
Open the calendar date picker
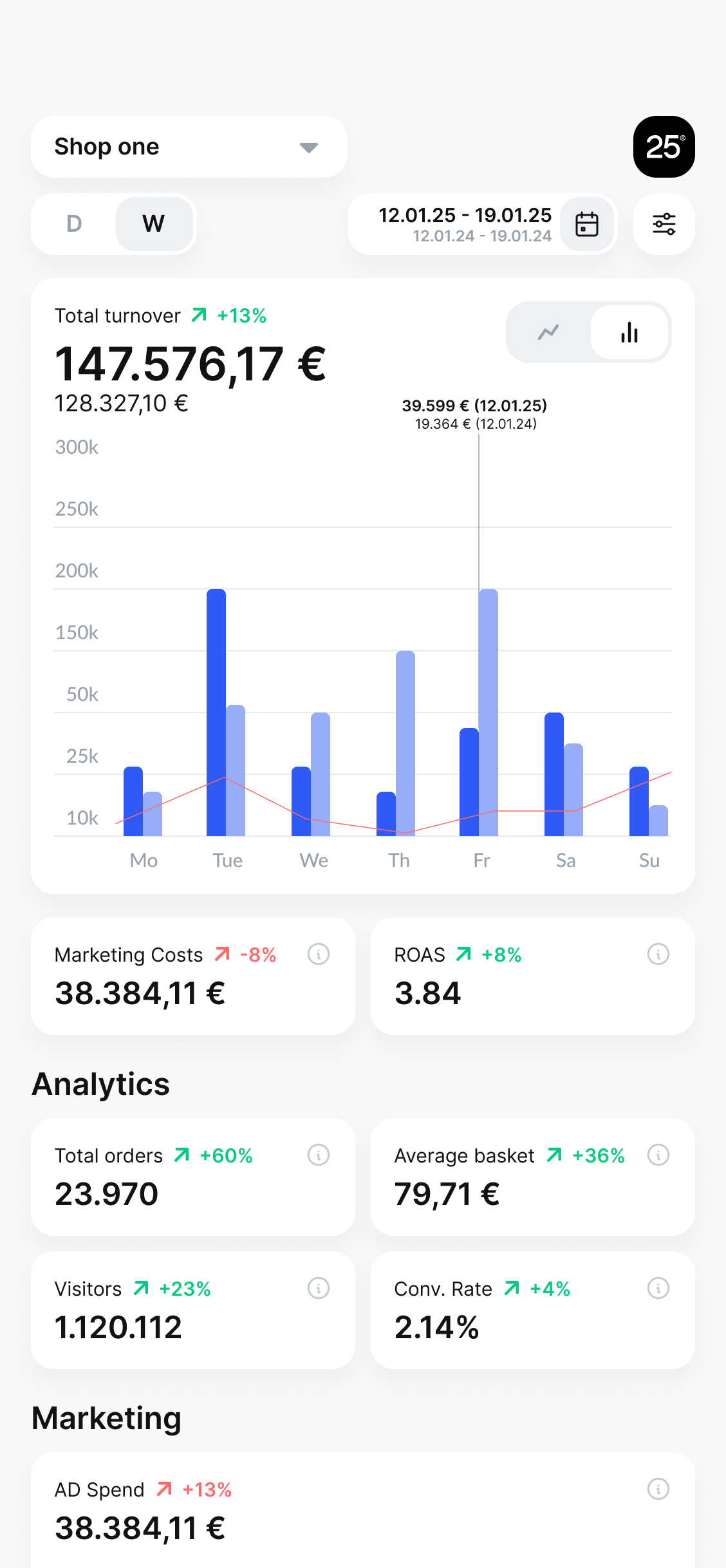coord(586,224)
